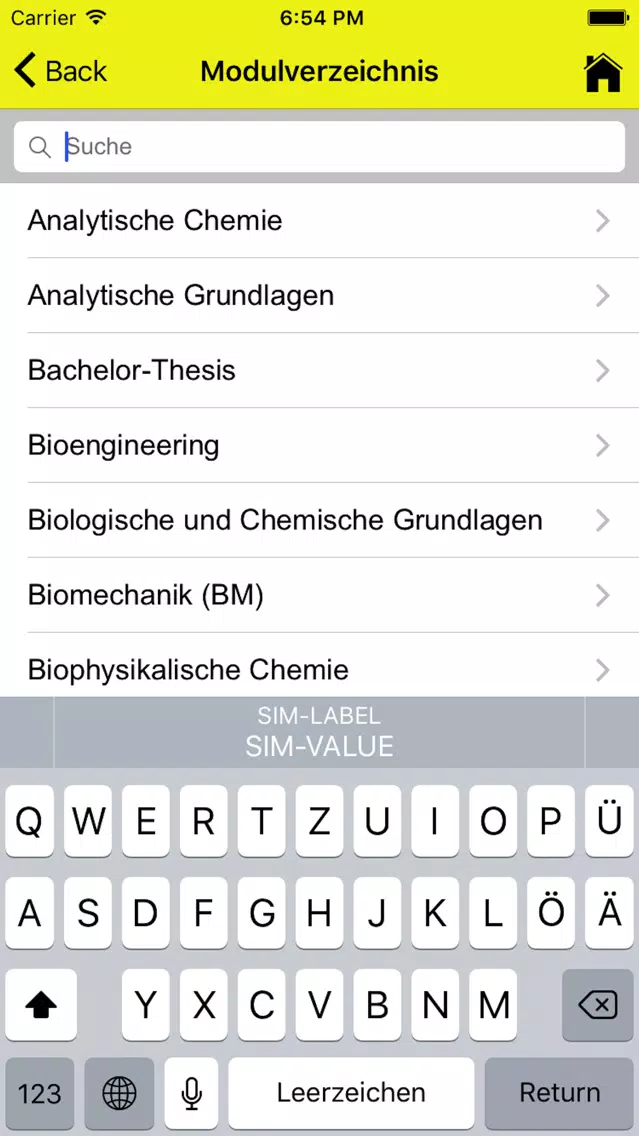Tap the keyboard Return key
Screen dimensions: 639x1136
[559, 1093]
